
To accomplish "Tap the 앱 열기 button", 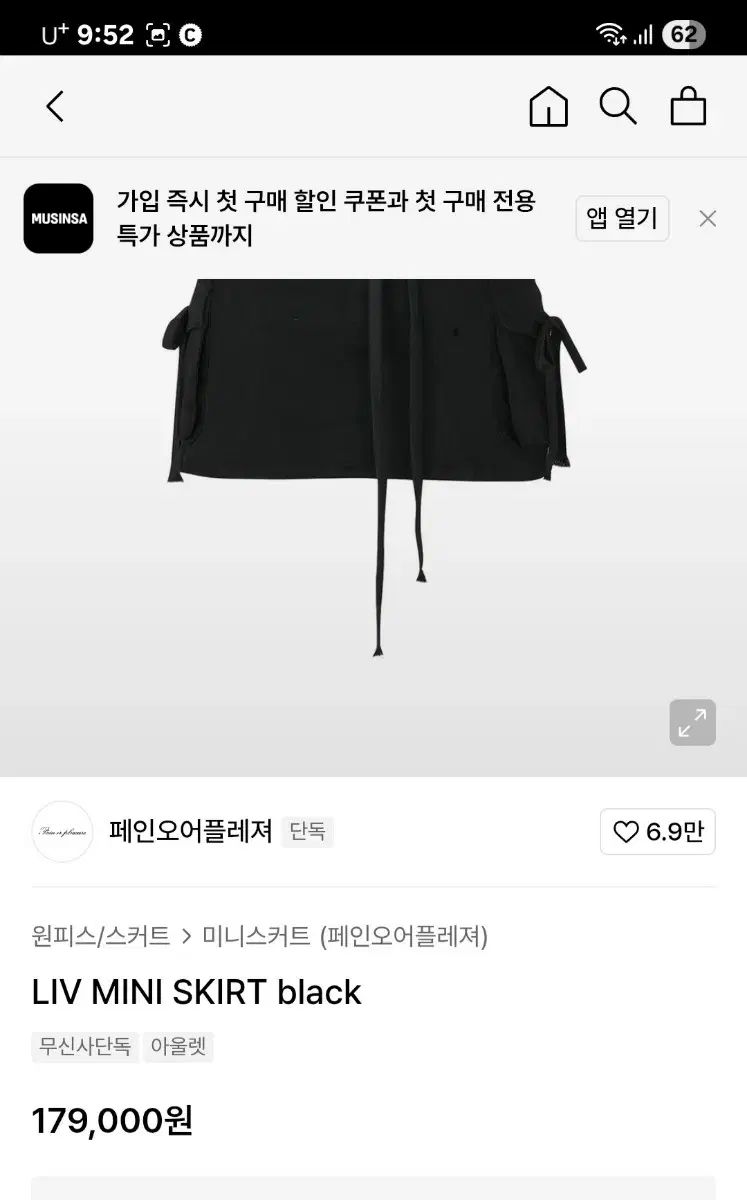I will pos(622,218).
